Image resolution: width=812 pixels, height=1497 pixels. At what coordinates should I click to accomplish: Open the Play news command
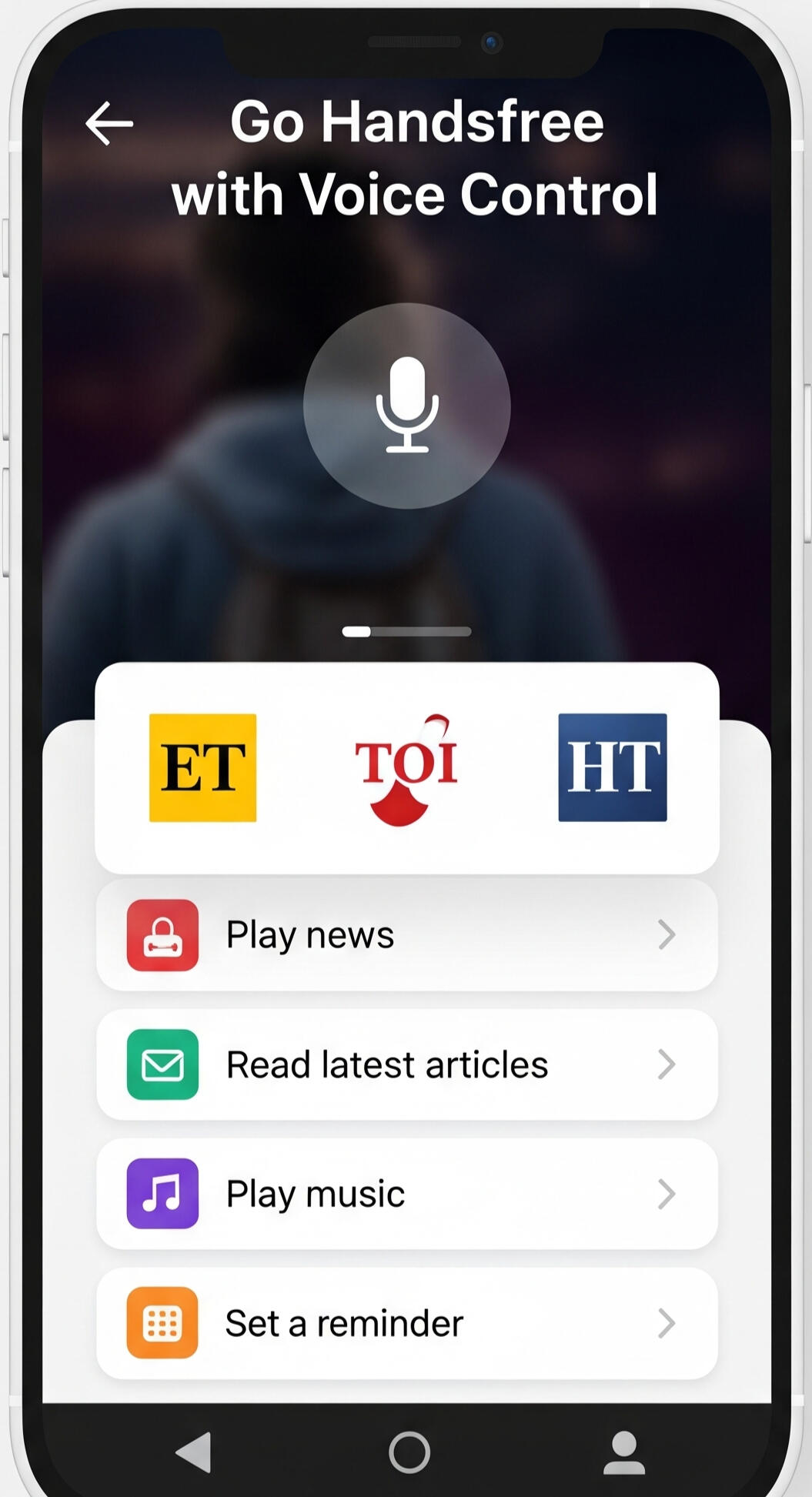pyautogui.click(x=406, y=935)
